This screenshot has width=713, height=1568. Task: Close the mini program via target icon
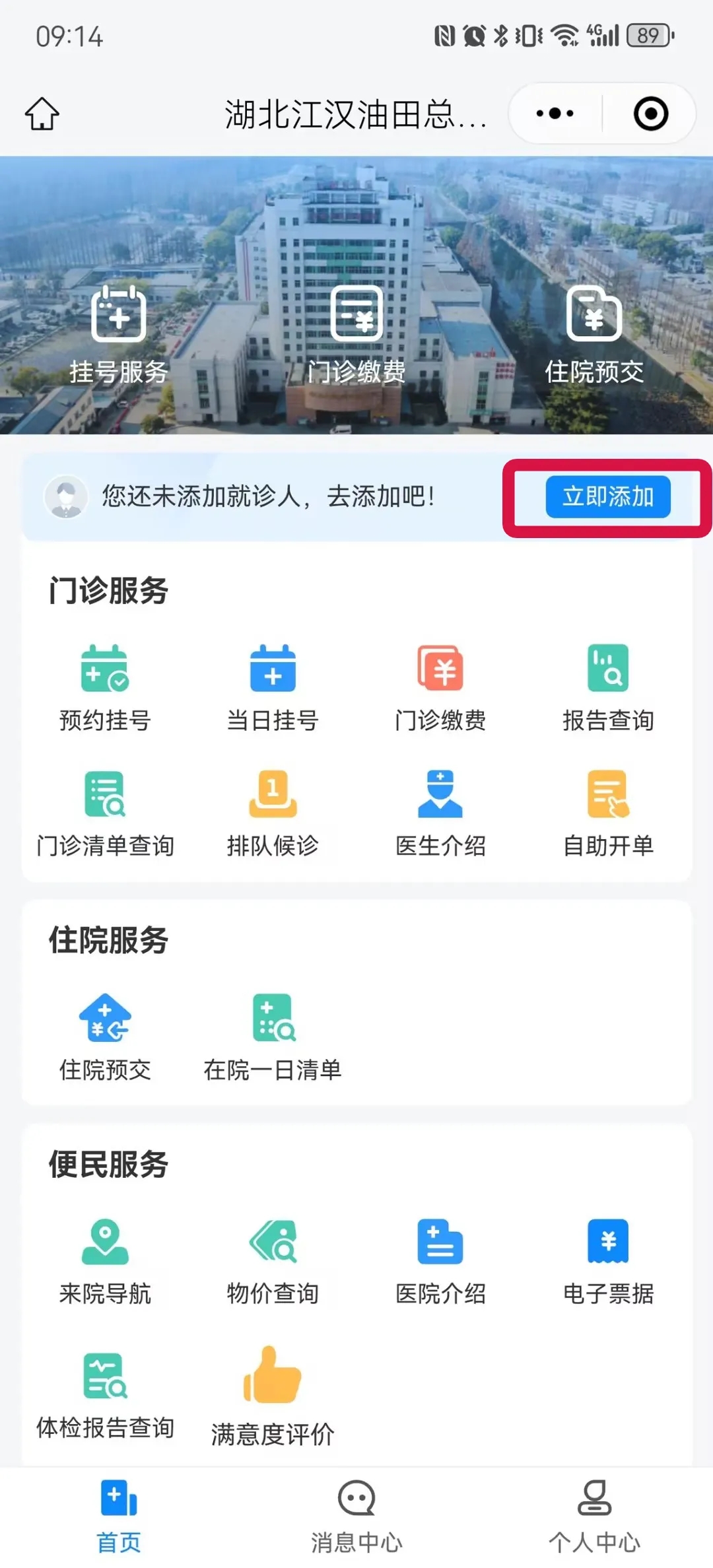click(x=650, y=114)
